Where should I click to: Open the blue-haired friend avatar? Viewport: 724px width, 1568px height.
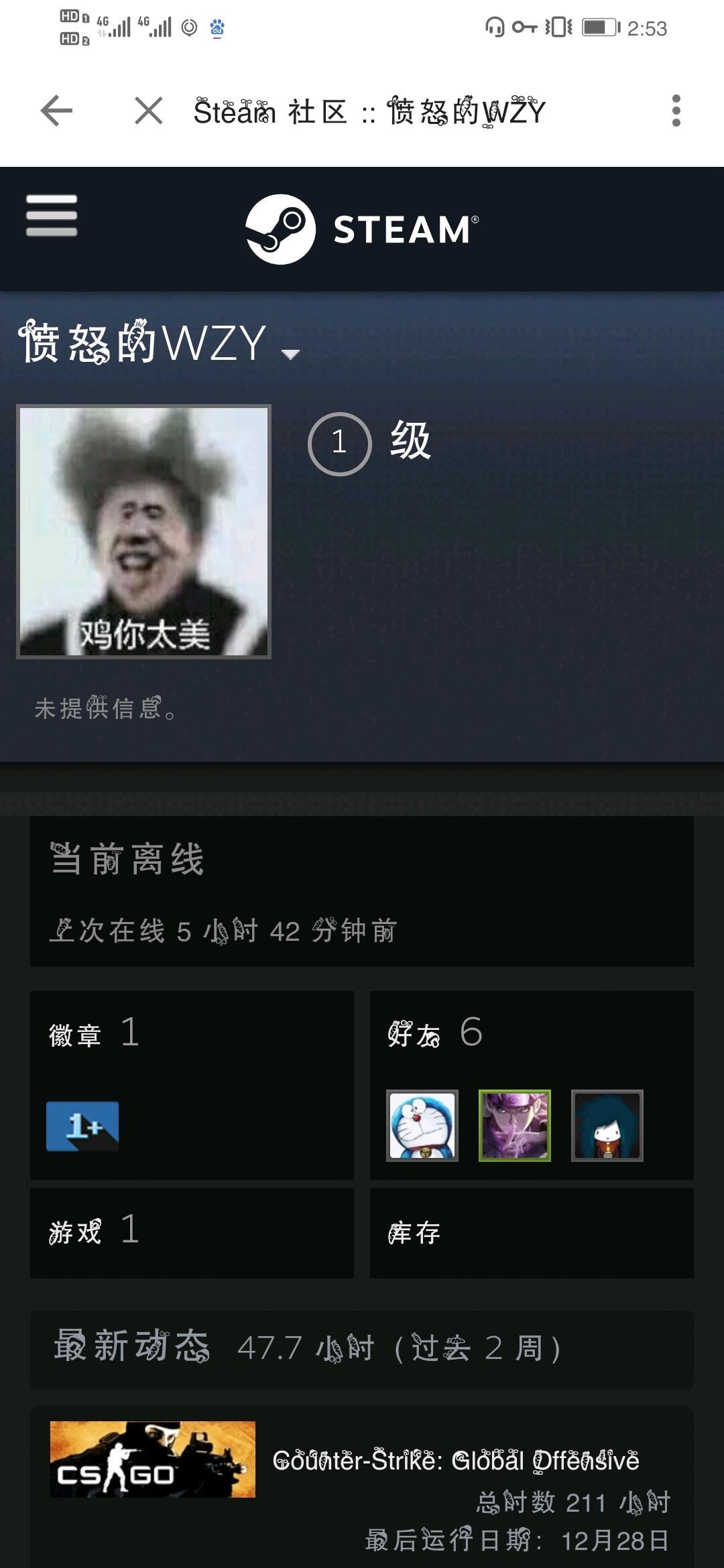point(607,1126)
